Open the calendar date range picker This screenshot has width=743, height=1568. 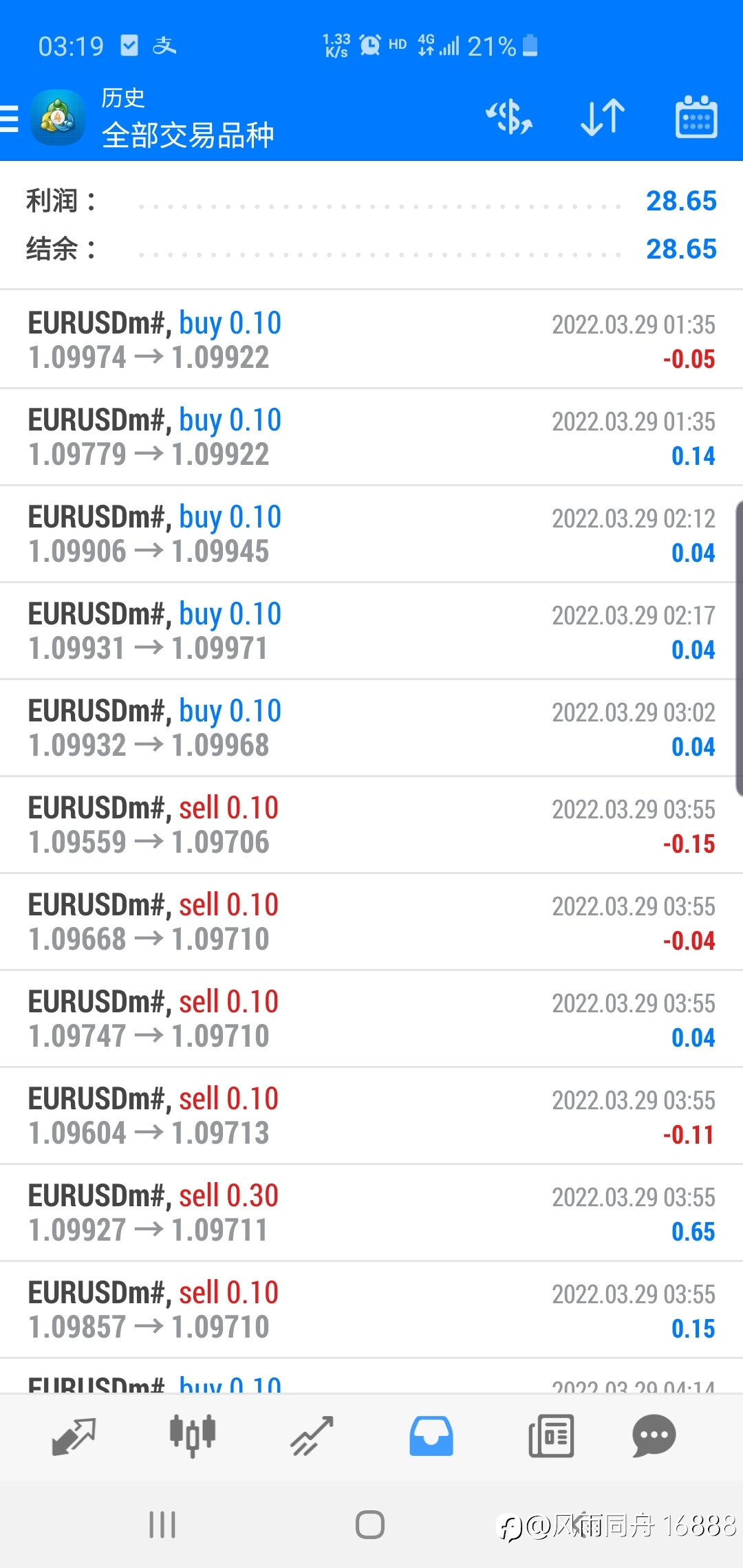tap(696, 117)
